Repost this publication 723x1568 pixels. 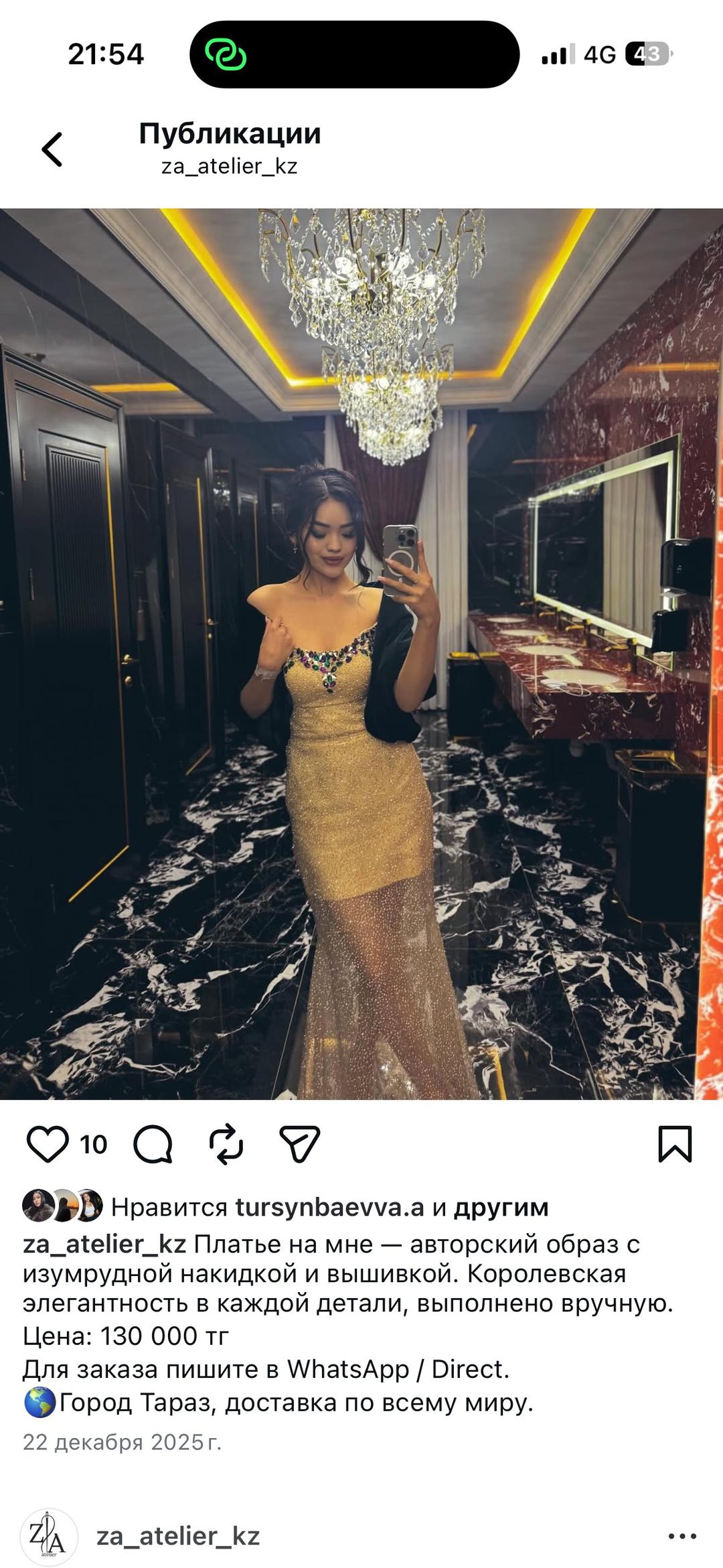click(226, 1143)
